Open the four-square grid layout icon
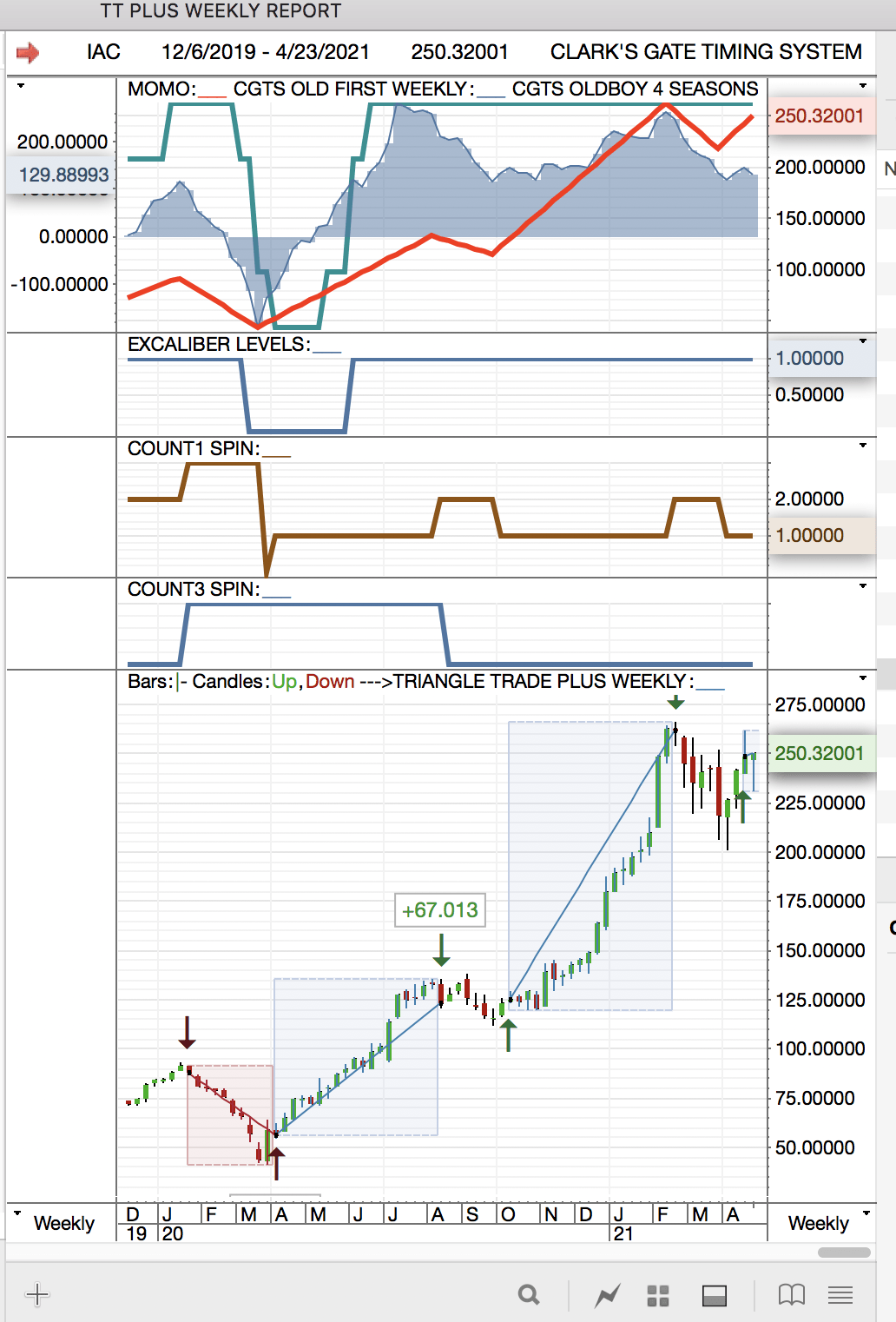Viewport: 896px width, 1322px height. click(x=658, y=1296)
